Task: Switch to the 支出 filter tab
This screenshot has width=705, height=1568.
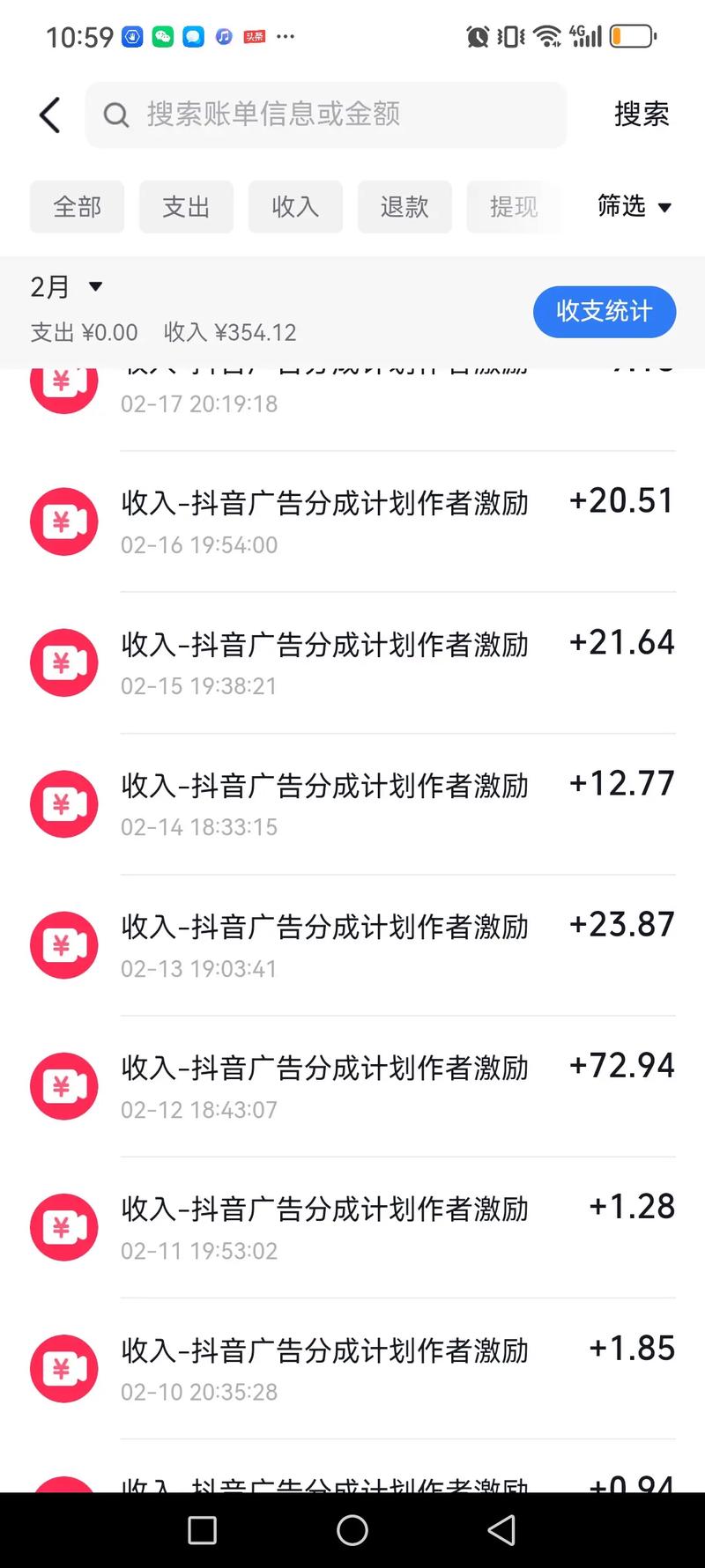Action: coord(186,207)
